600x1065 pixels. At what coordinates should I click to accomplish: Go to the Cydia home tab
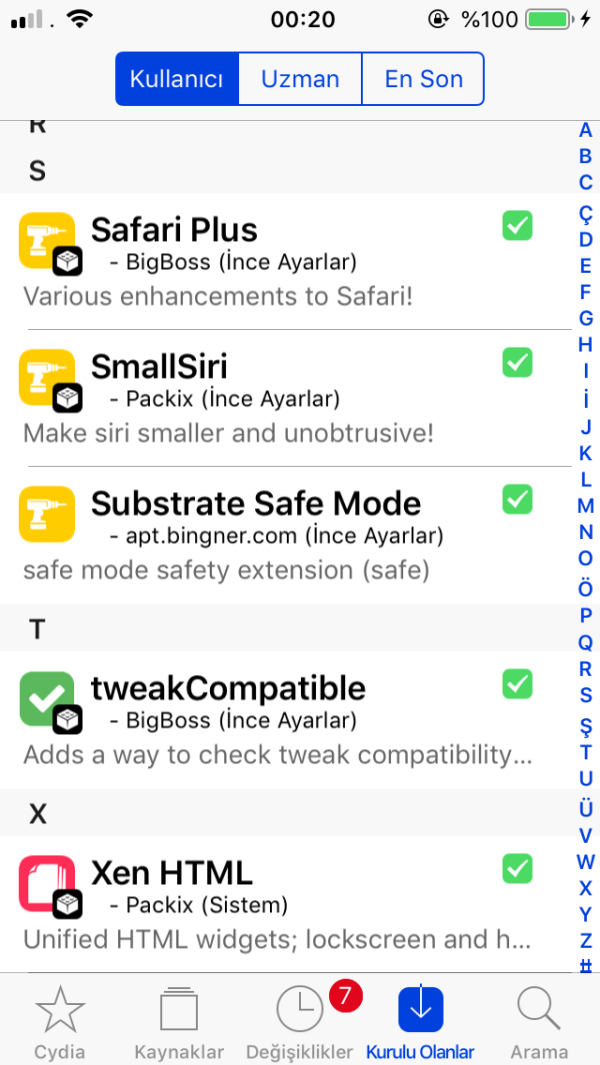tap(60, 1022)
